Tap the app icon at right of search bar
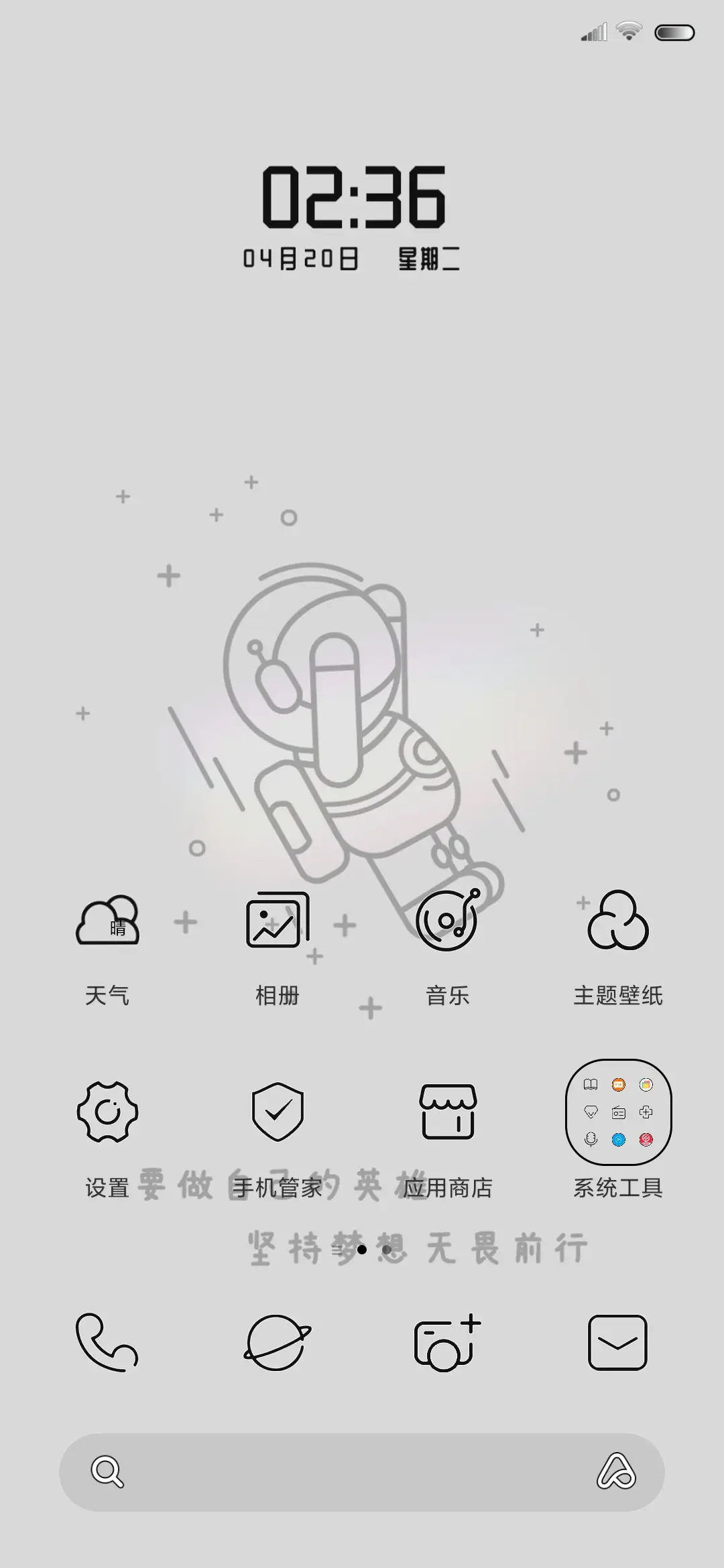Screen dimensions: 724x1568 coord(617,1470)
